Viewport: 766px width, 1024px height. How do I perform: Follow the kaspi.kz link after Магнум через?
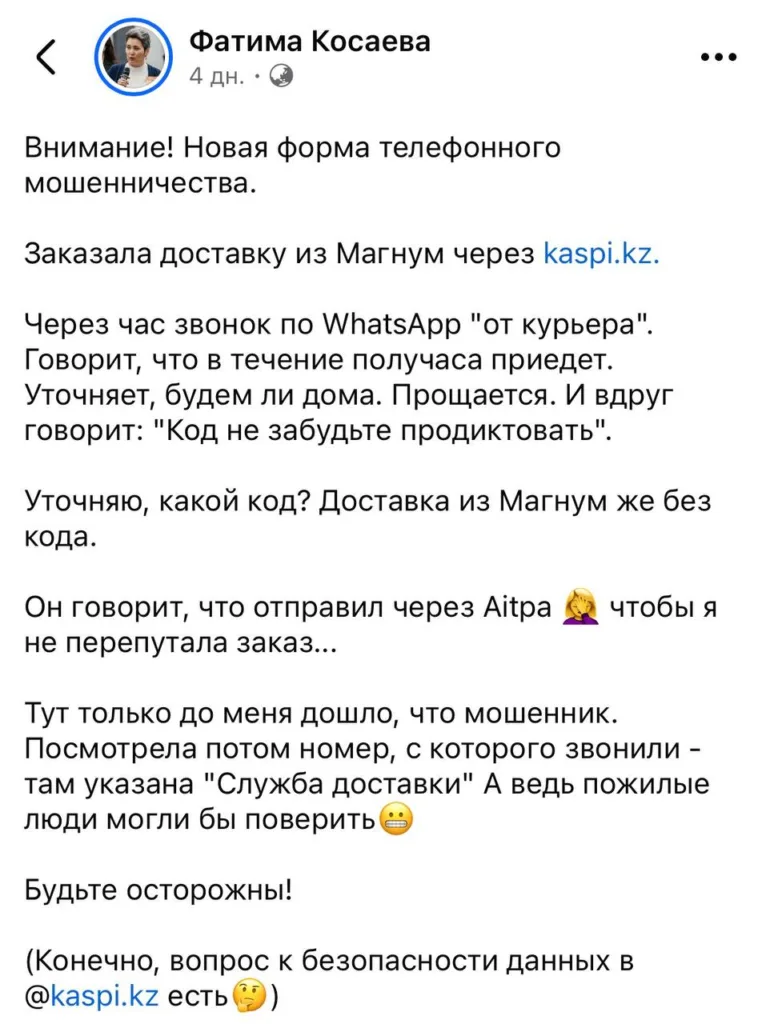[x=600, y=255]
